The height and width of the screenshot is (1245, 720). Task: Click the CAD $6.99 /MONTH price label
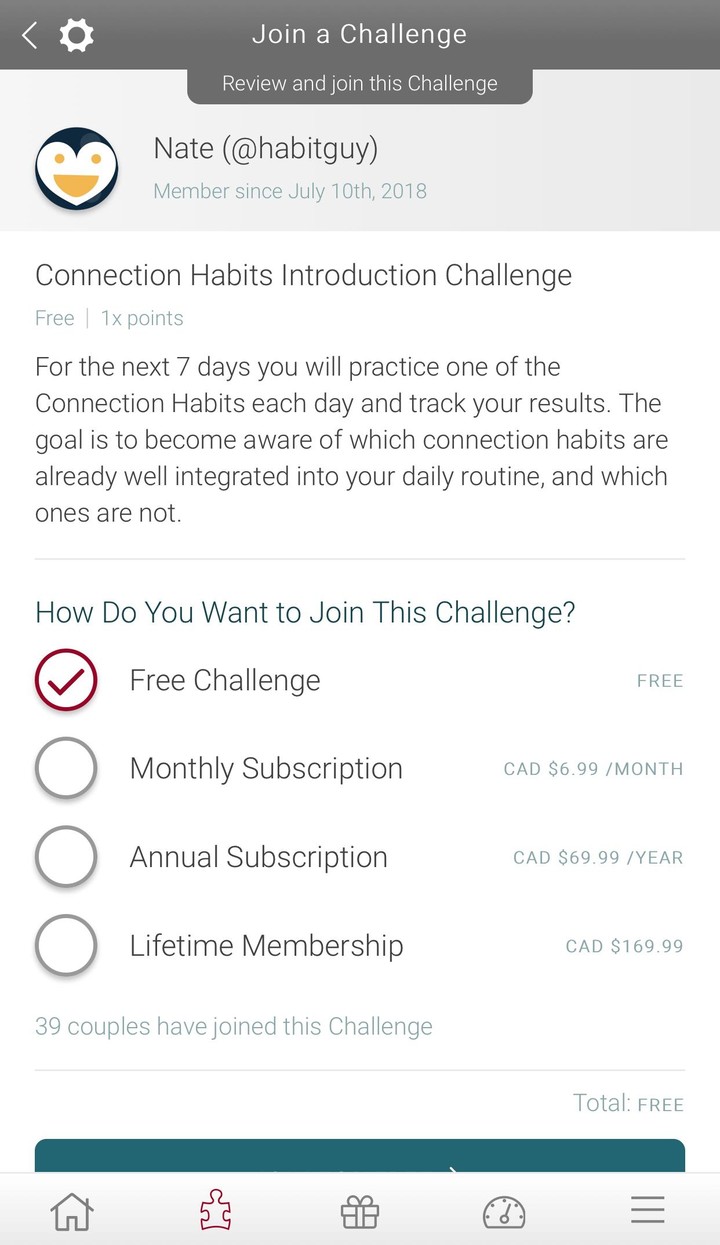[x=593, y=769]
